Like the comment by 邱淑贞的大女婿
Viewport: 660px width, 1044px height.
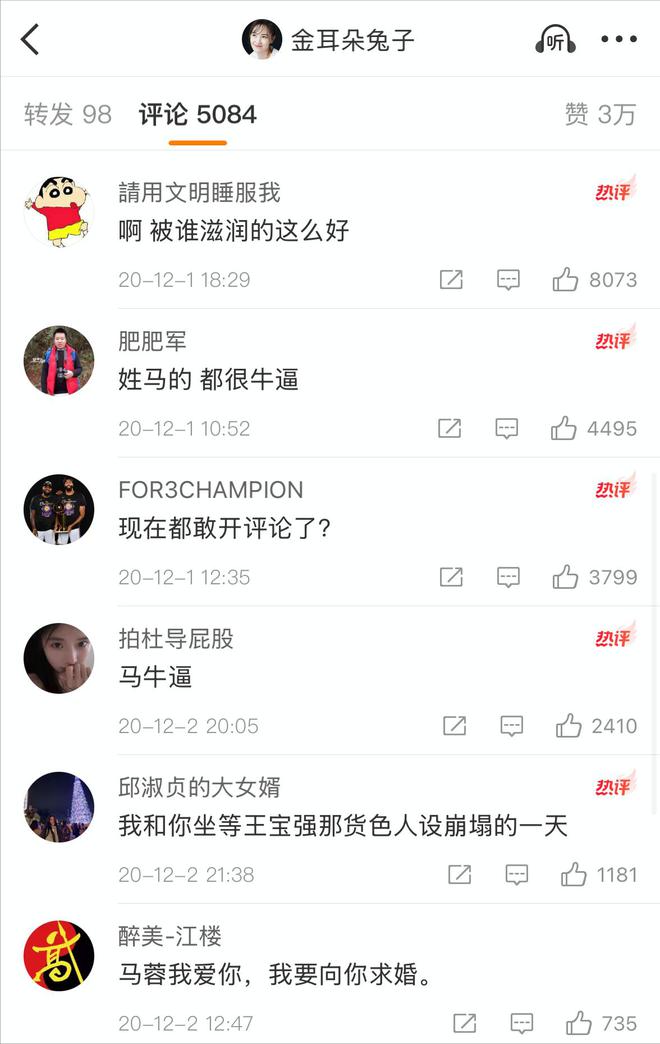click(x=573, y=875)
